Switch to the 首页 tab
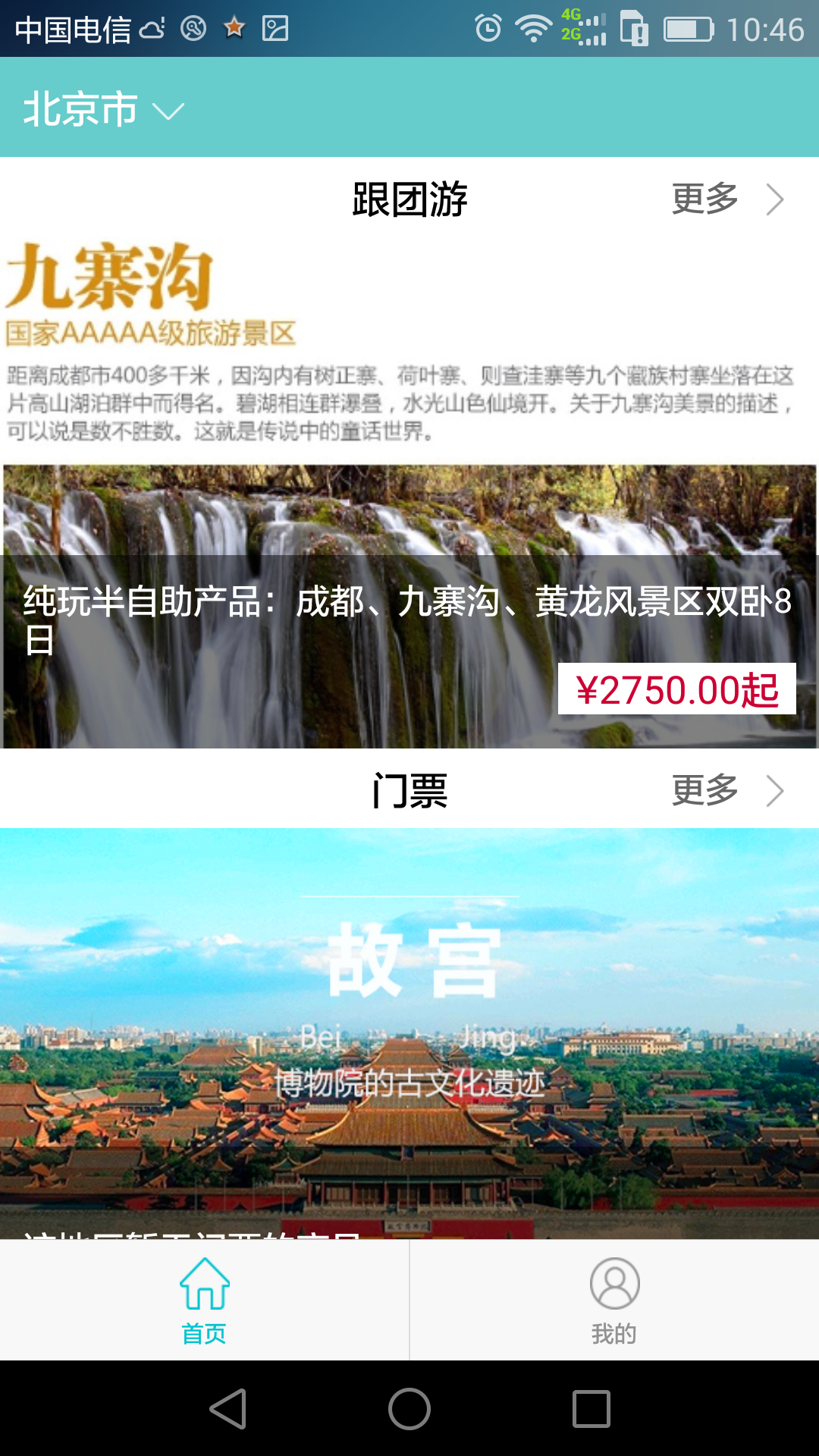The image size is (819, 1456). tap(204, 1300)
